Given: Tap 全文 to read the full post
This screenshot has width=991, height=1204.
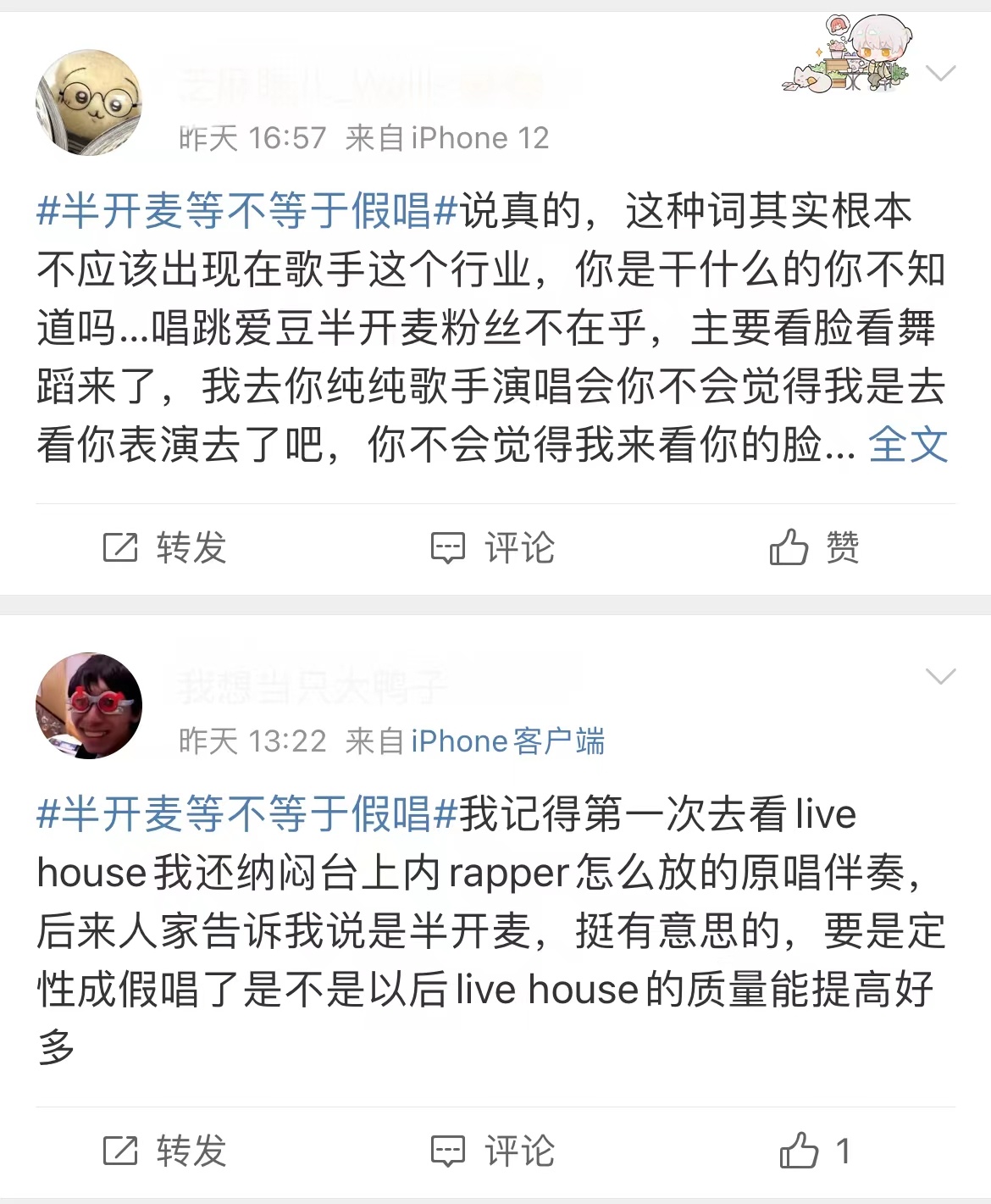Looking at the screenshot, I should pos(908,444).
